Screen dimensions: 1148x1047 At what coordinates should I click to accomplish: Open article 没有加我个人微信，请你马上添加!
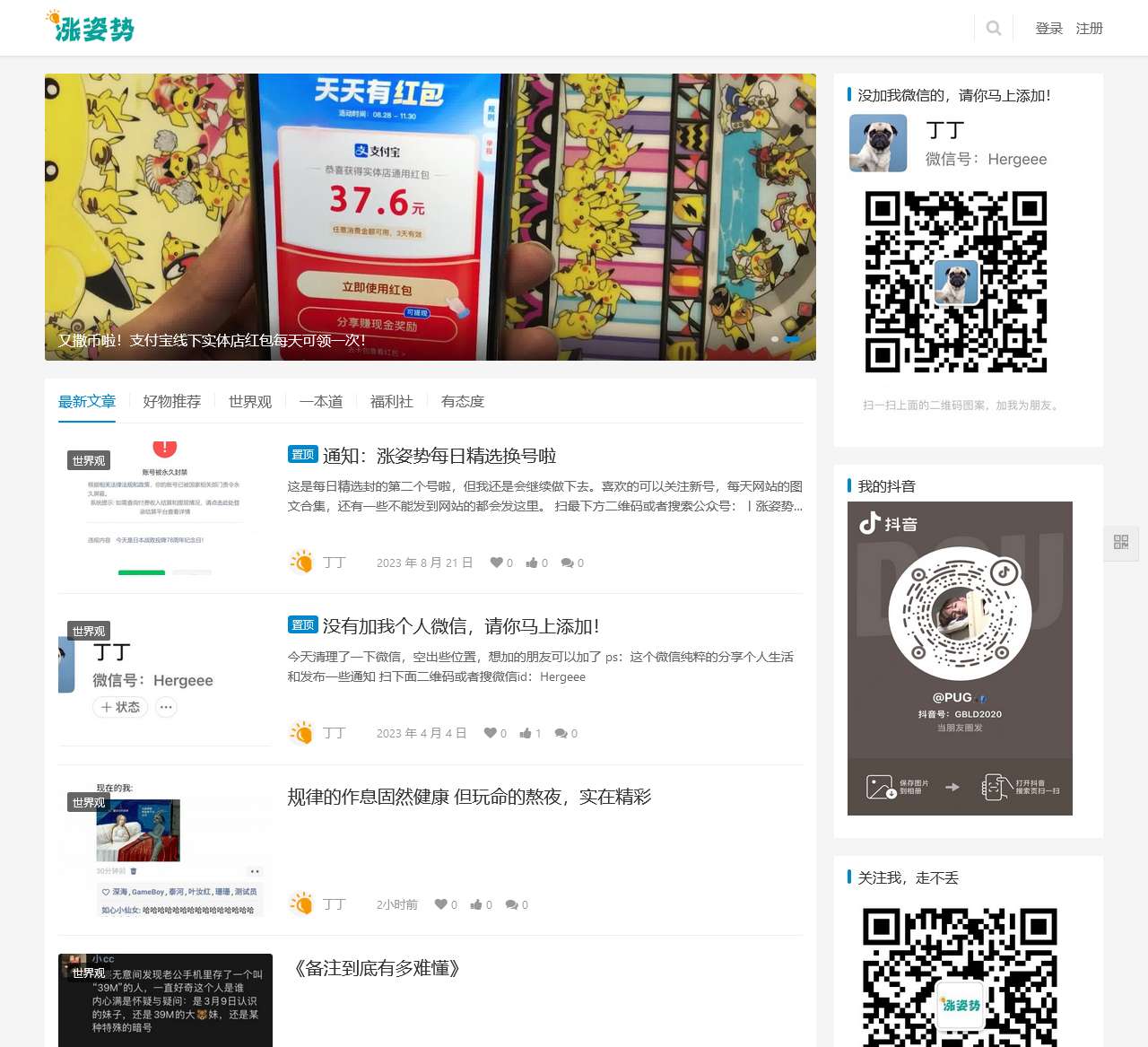[460, 626]
